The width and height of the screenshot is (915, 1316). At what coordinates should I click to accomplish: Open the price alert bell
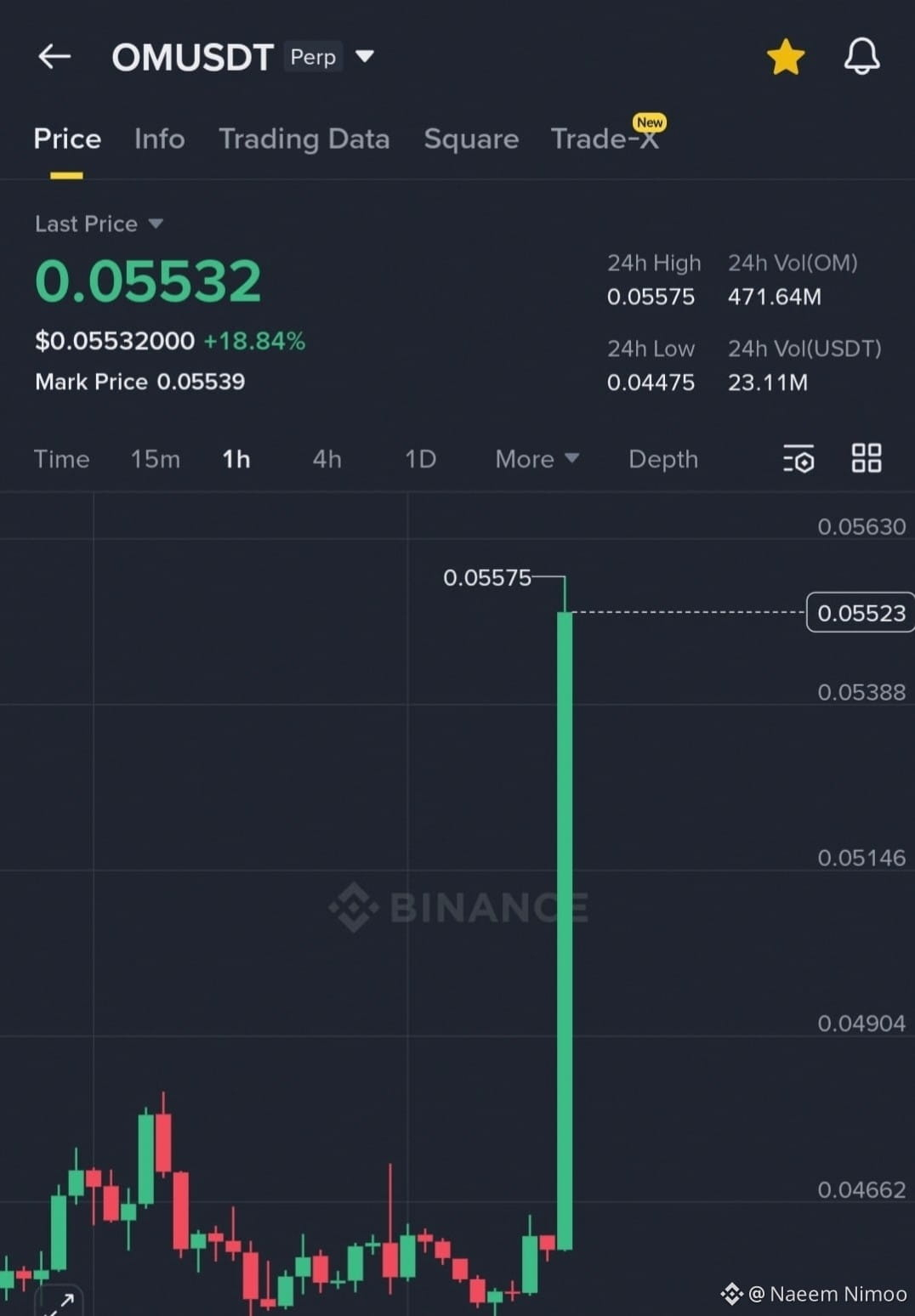point(861,57)
